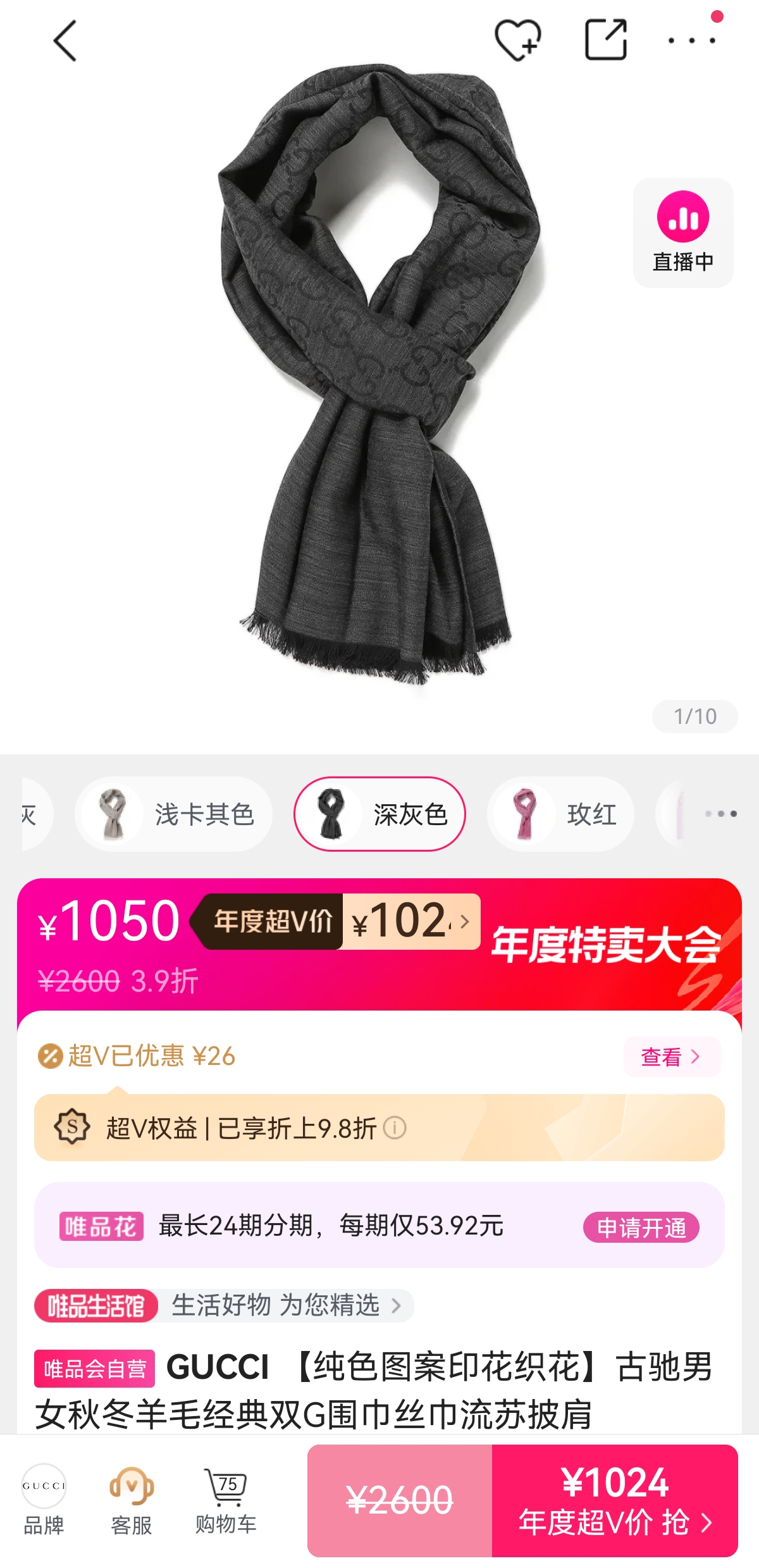Show more color options
The width and height of the screenshot is (759, 1568).
click(721, 814)
